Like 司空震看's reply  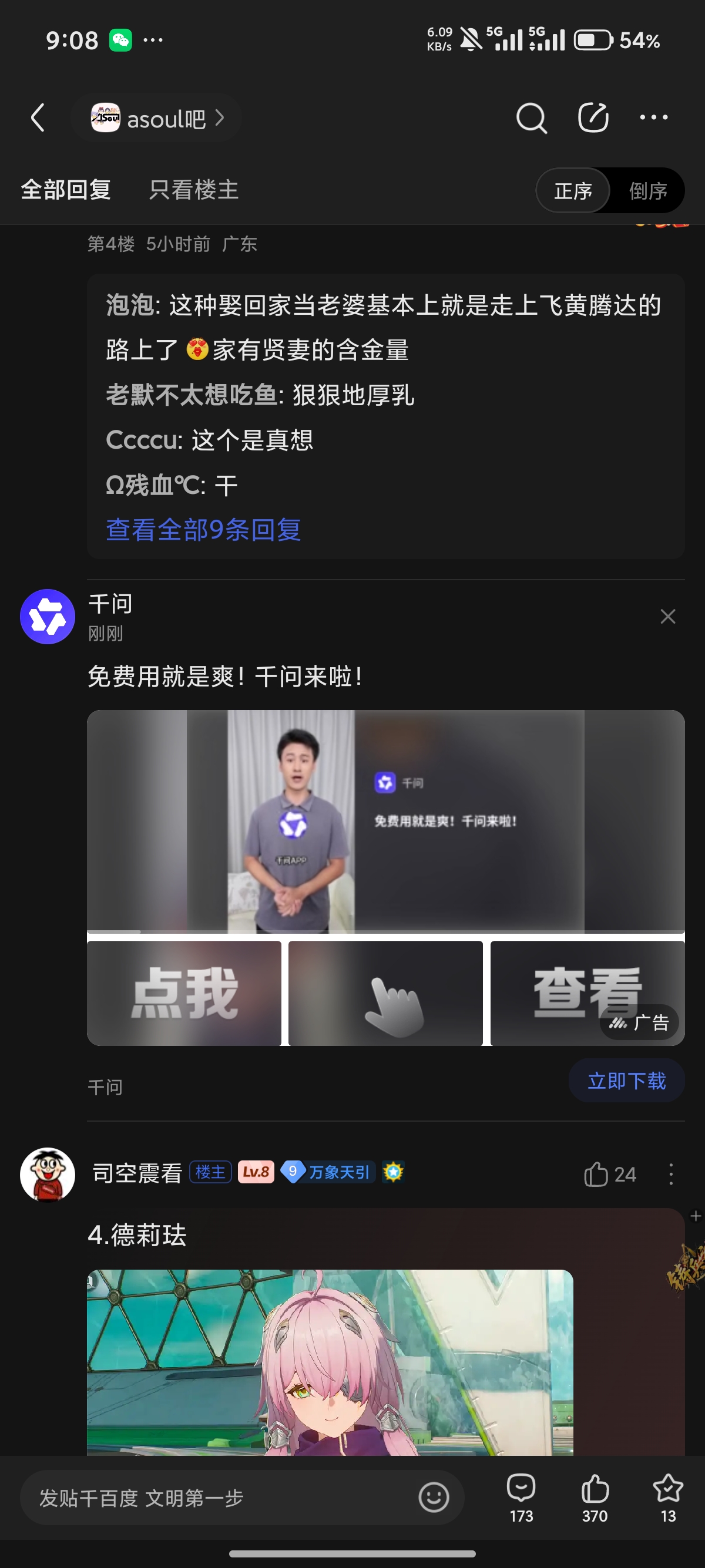[x=597, y=1174]
